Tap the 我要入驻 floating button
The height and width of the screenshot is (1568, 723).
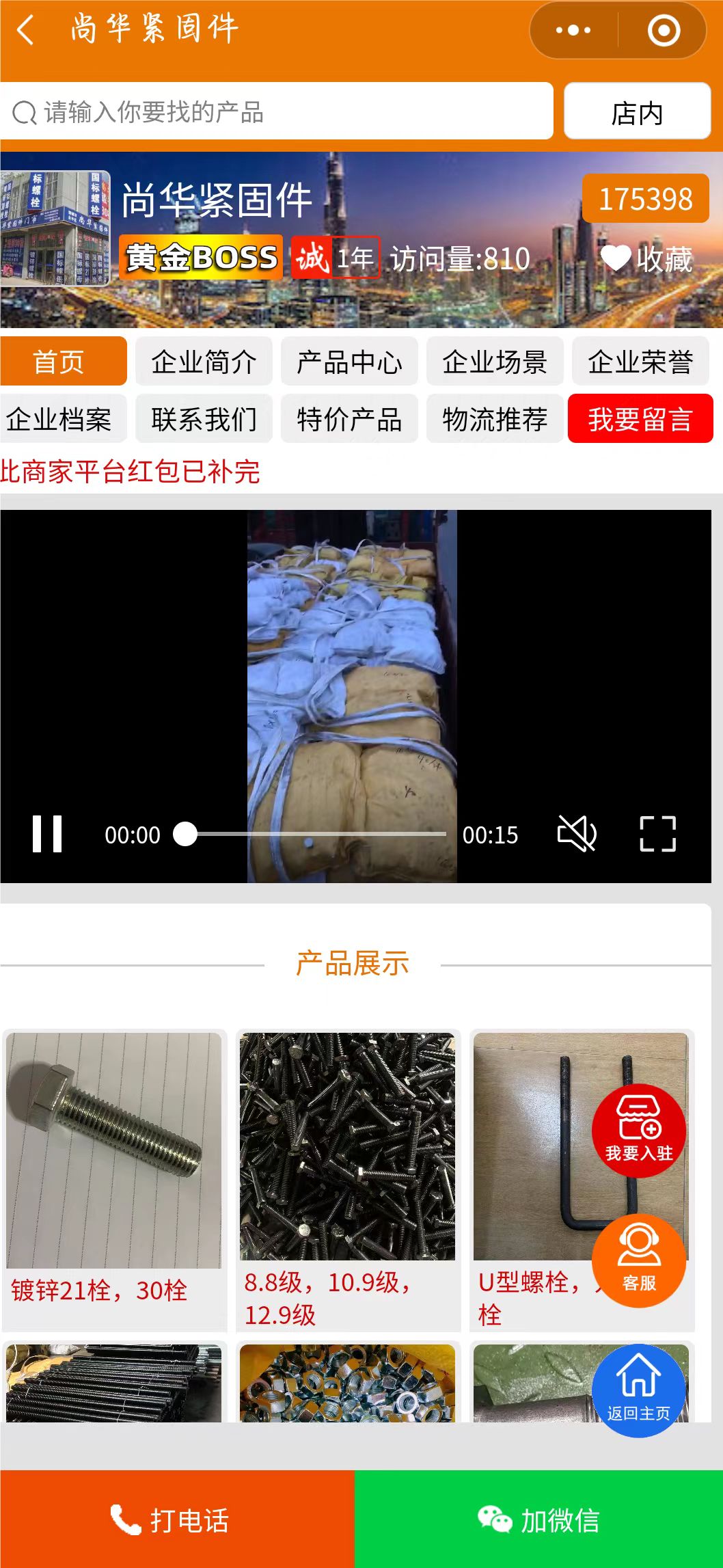(639, 1131)
